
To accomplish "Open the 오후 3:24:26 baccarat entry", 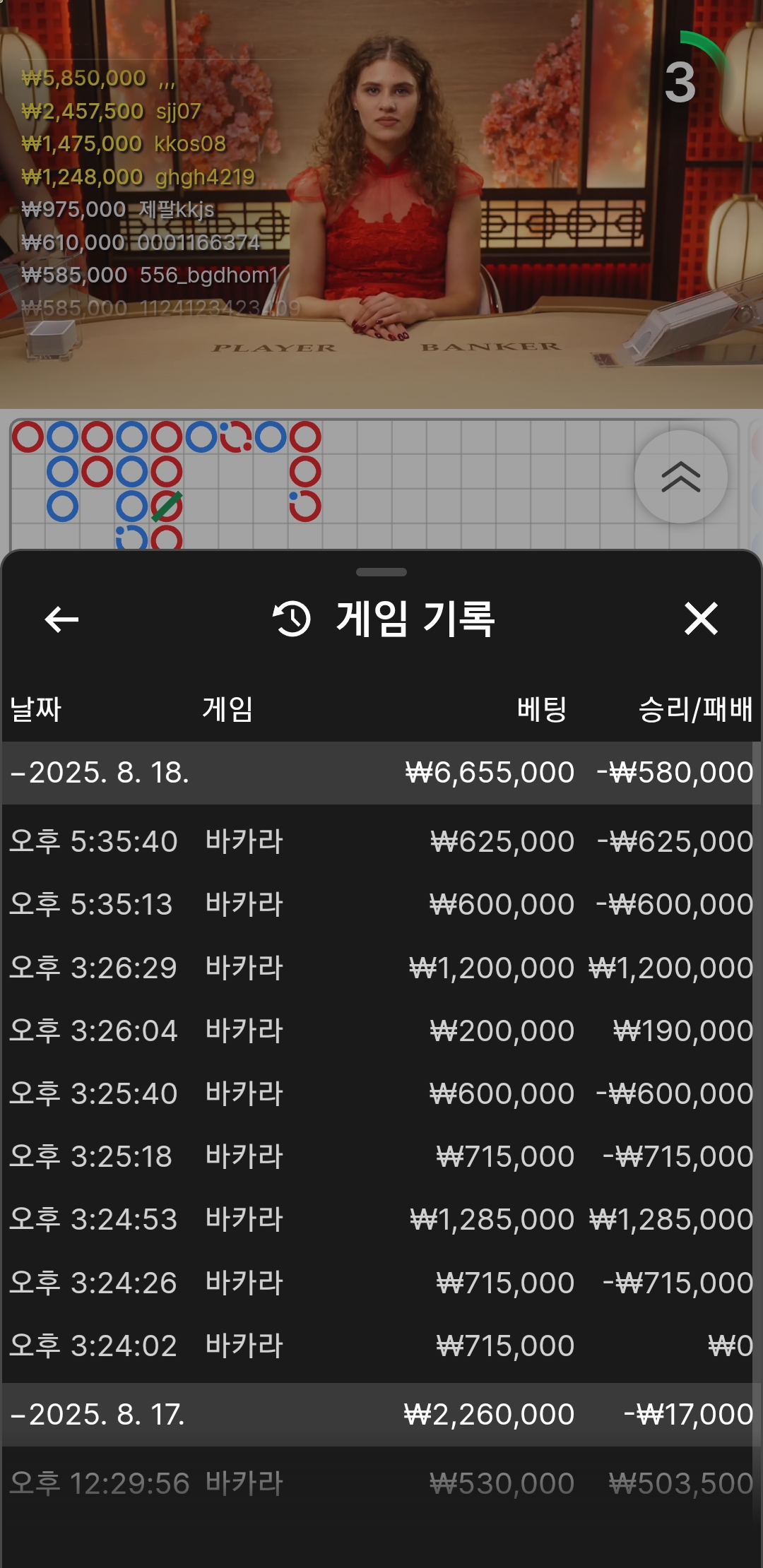I will click(x=381, y=1283).
